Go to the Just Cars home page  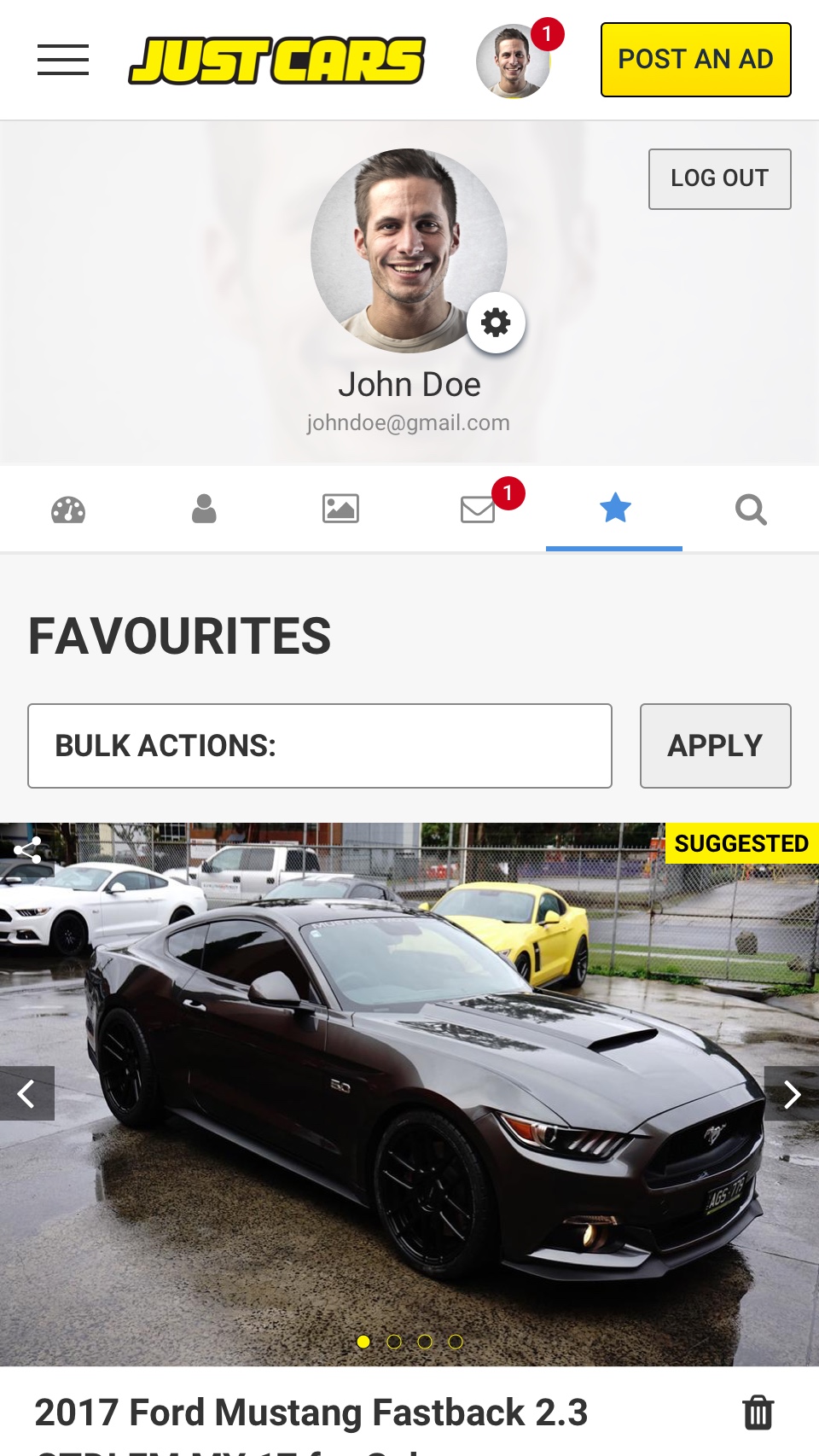tap(277, 61)
